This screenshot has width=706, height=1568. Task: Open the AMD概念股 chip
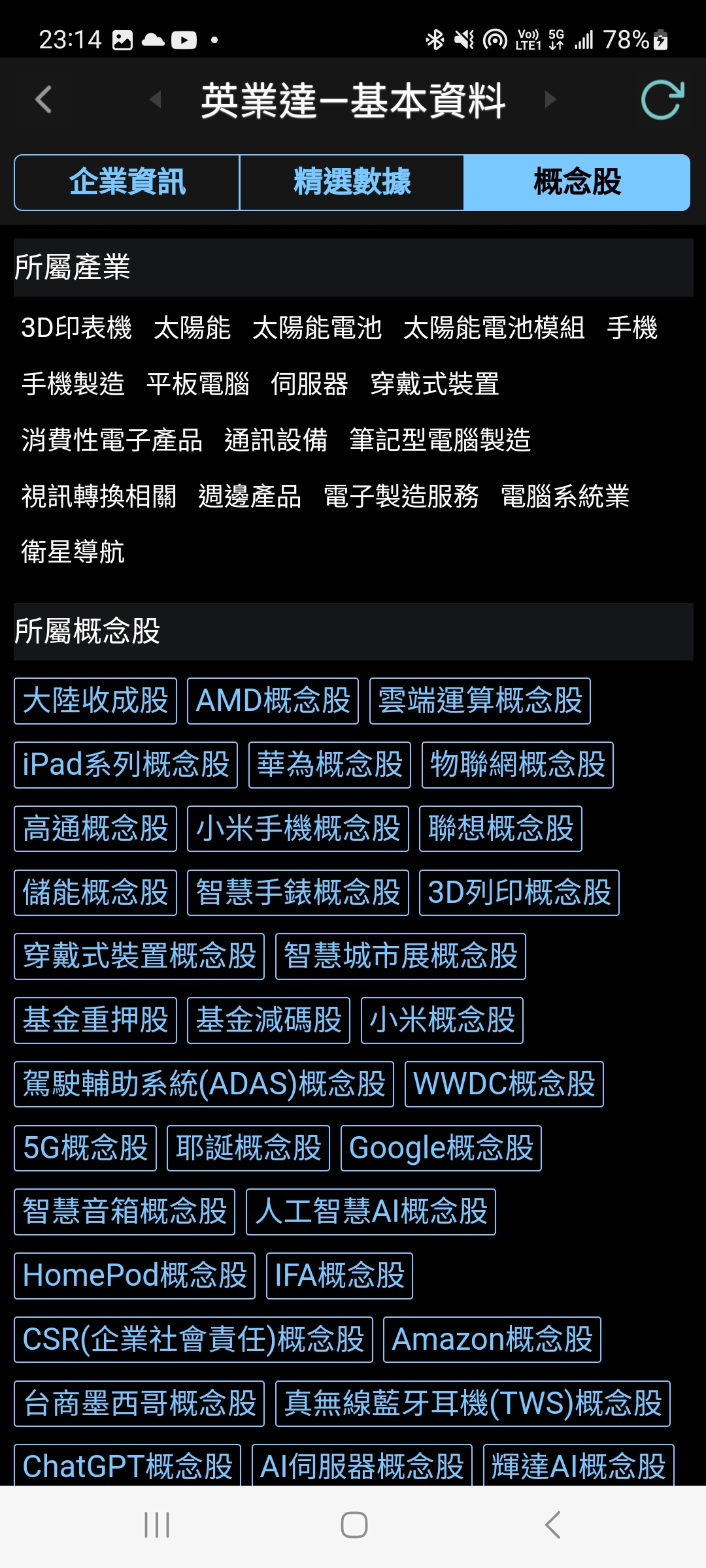click(273, 701)
